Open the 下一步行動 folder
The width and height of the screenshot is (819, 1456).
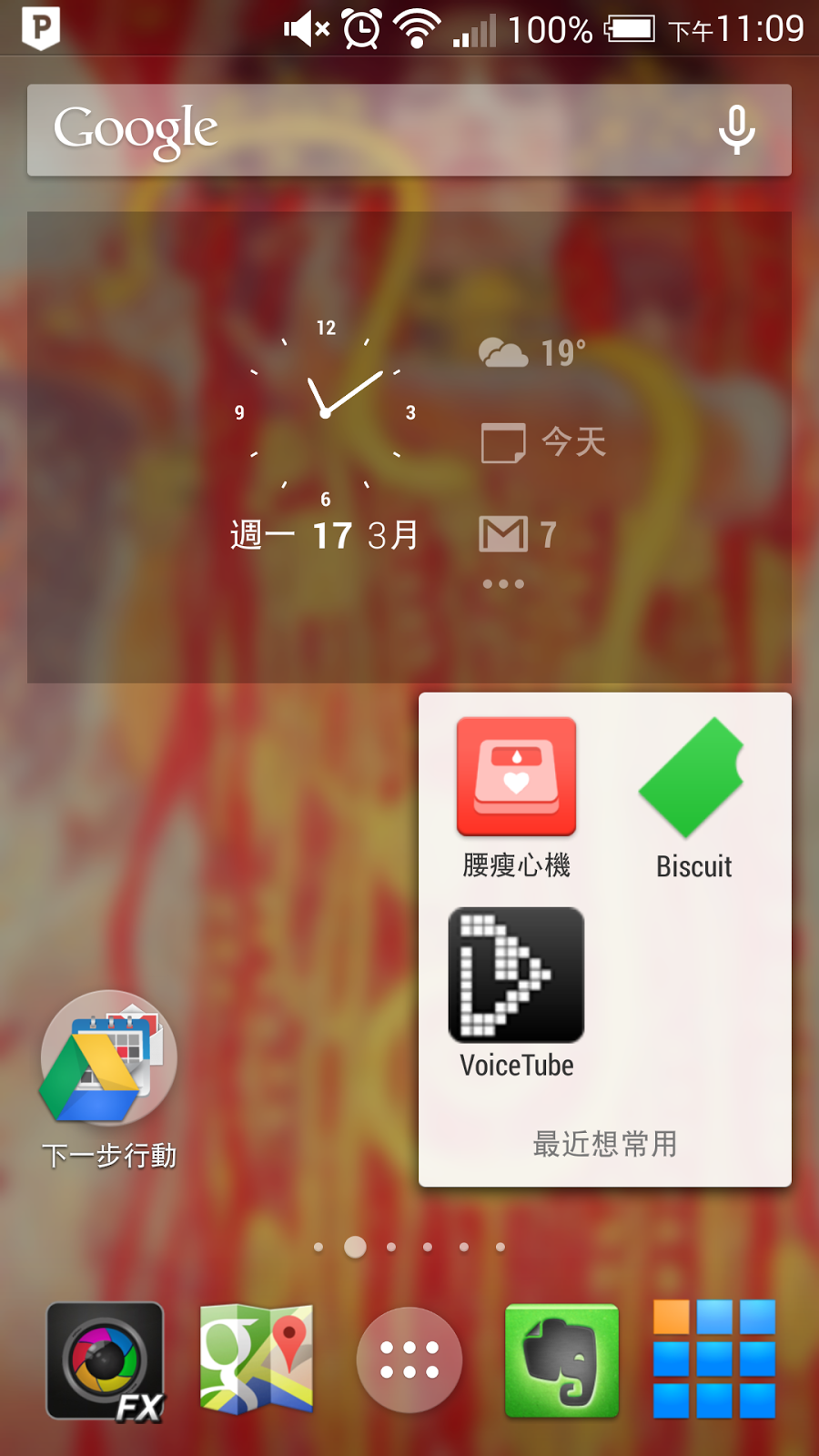click(108, 1060)
